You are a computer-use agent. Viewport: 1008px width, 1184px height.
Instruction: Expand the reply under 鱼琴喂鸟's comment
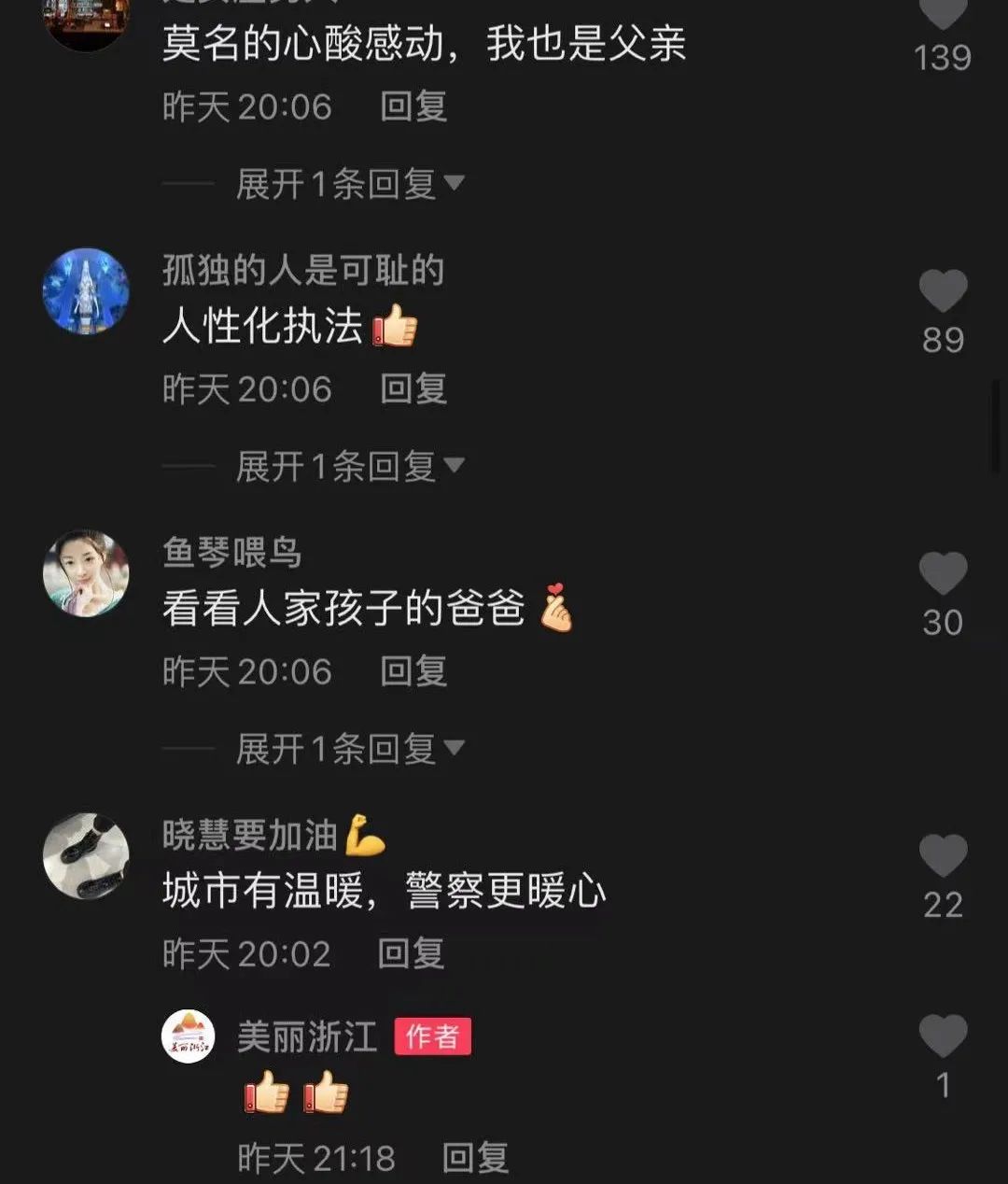click(x=349, y=748)
